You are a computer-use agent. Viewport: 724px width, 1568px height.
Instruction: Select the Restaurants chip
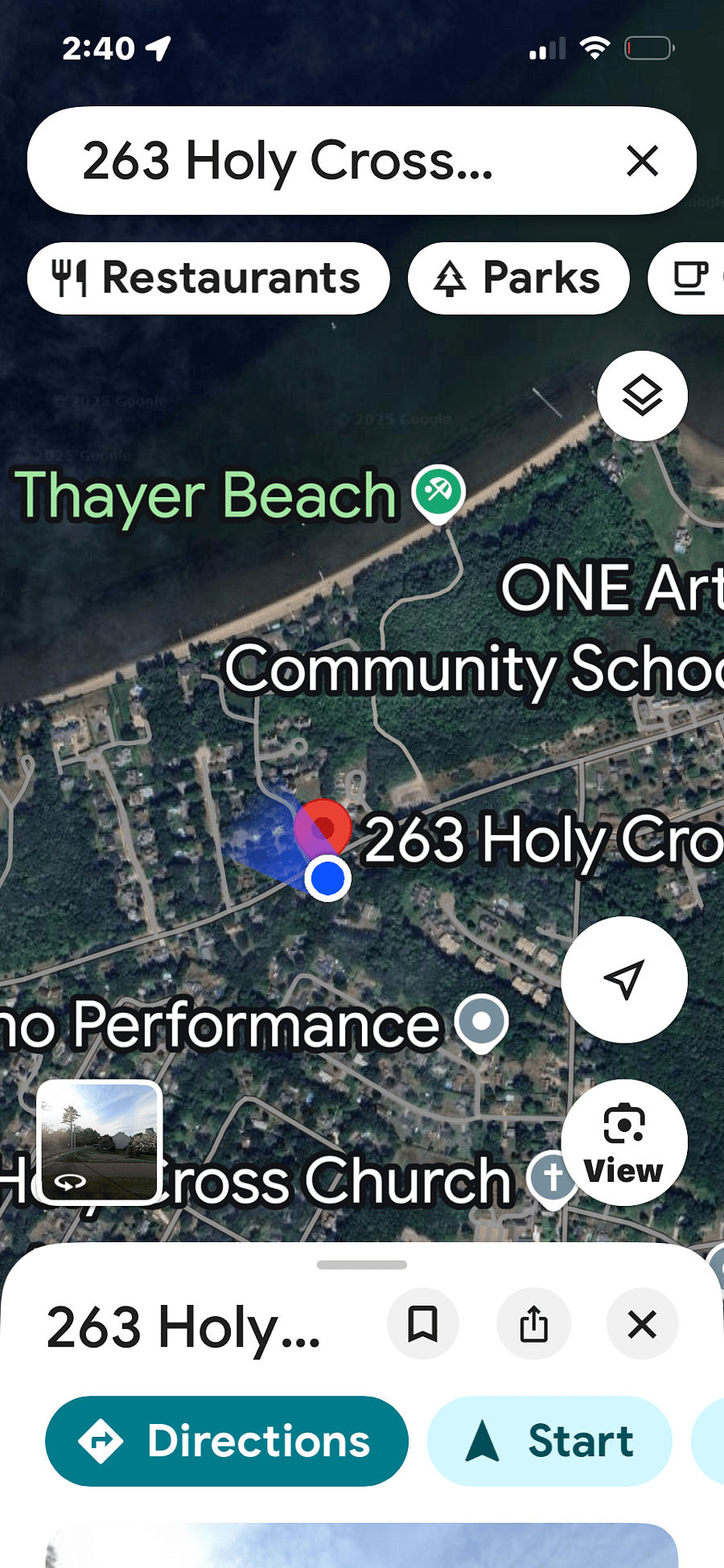click(x=208, y=278)
